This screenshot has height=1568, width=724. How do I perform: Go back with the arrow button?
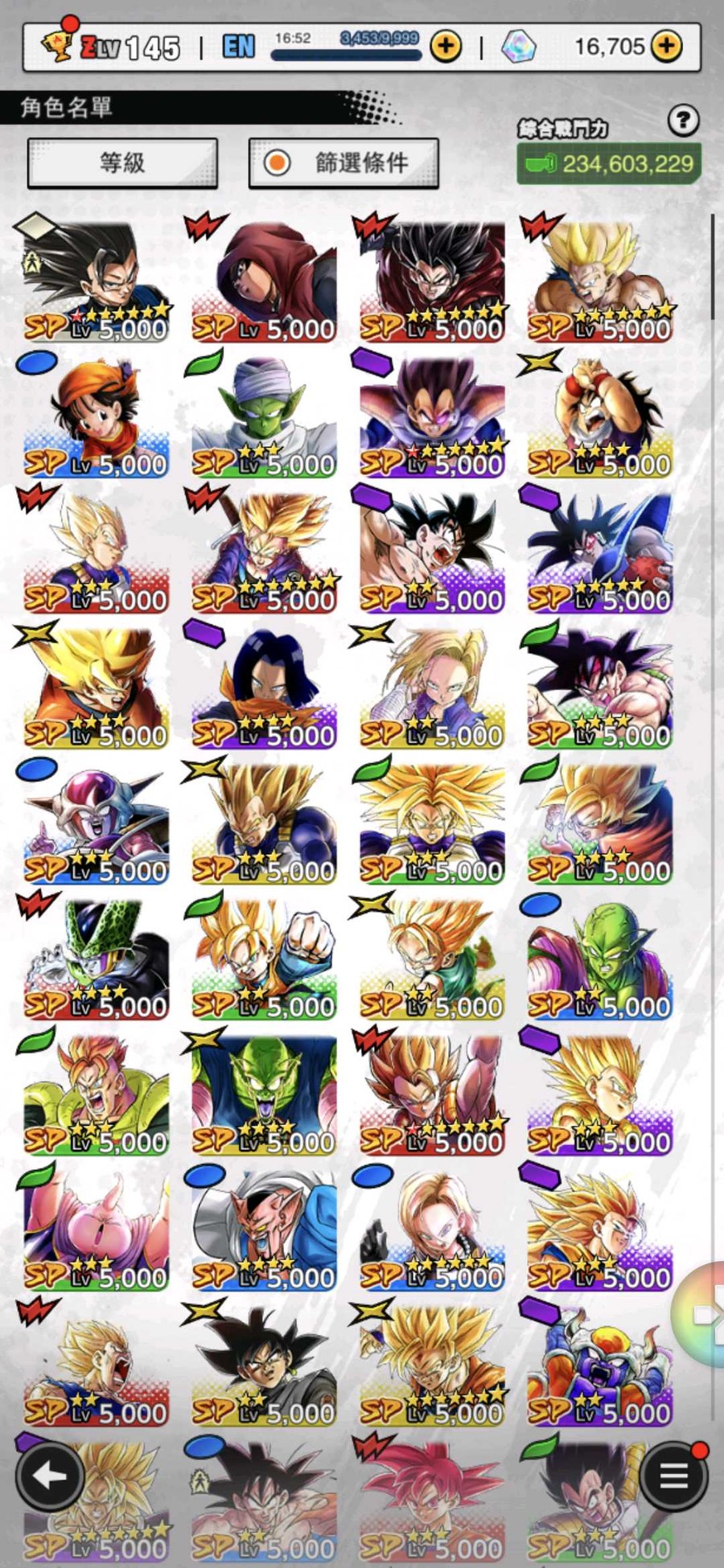(50, 1476)
